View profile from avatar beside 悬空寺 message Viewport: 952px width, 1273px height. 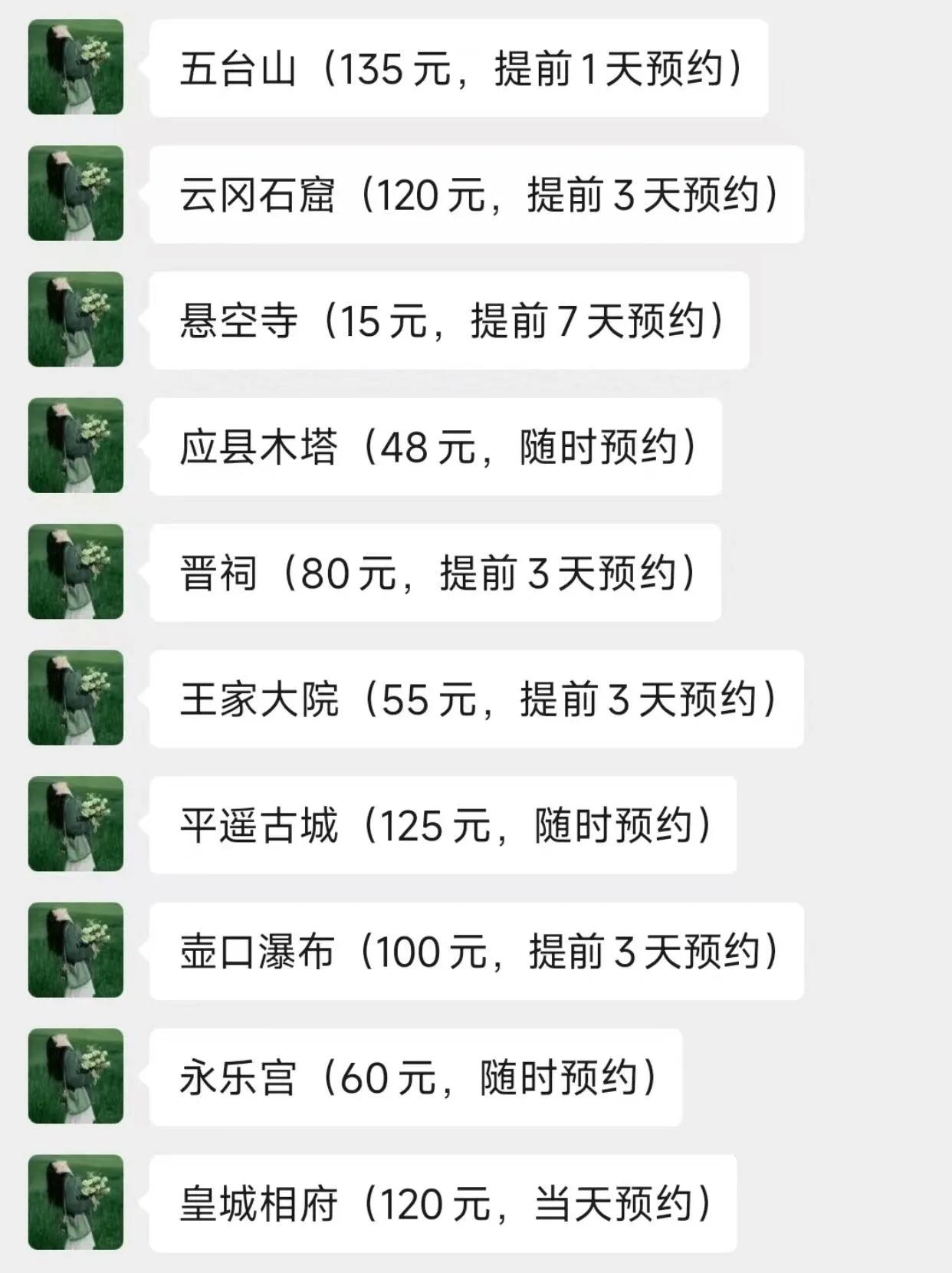click(75, 319)
